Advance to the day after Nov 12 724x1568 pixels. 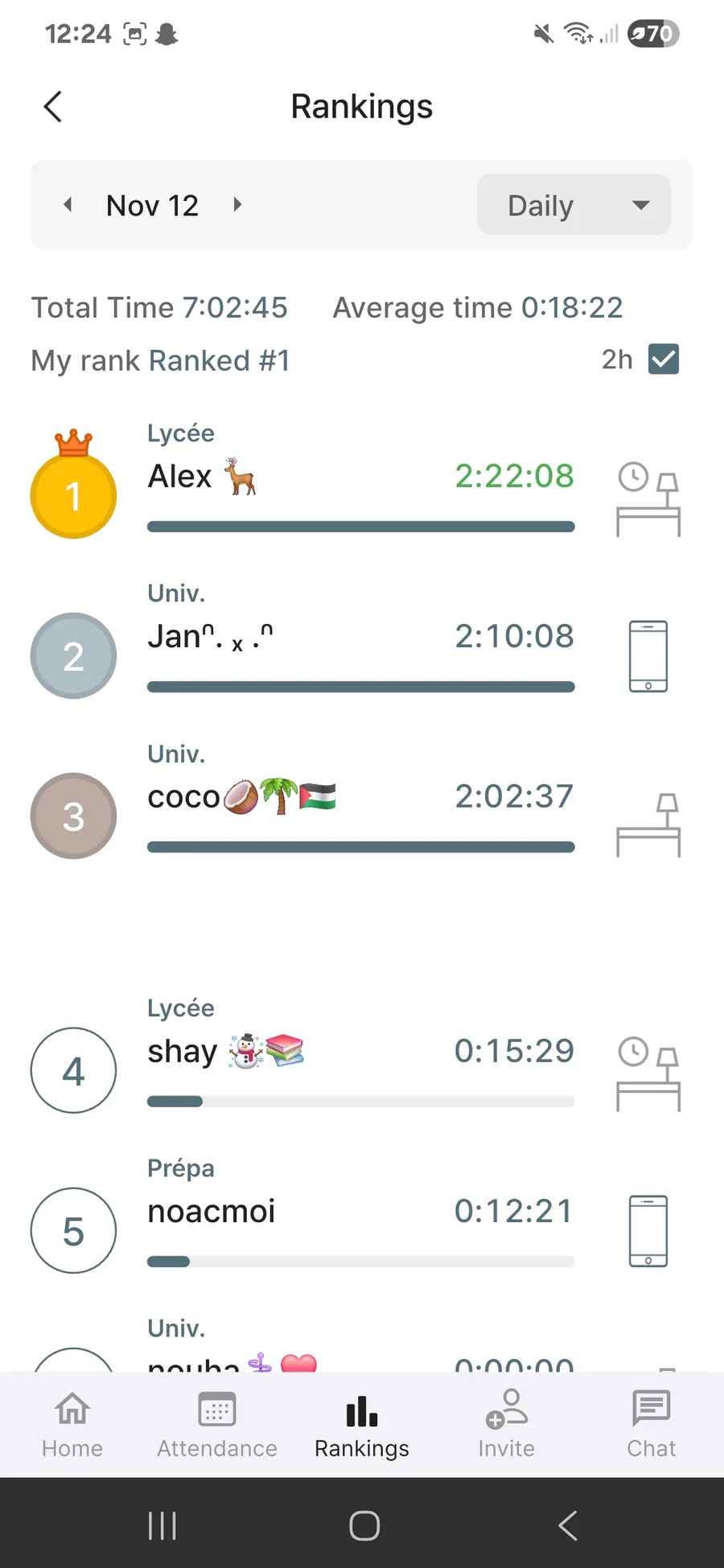[x=237, y=205]
